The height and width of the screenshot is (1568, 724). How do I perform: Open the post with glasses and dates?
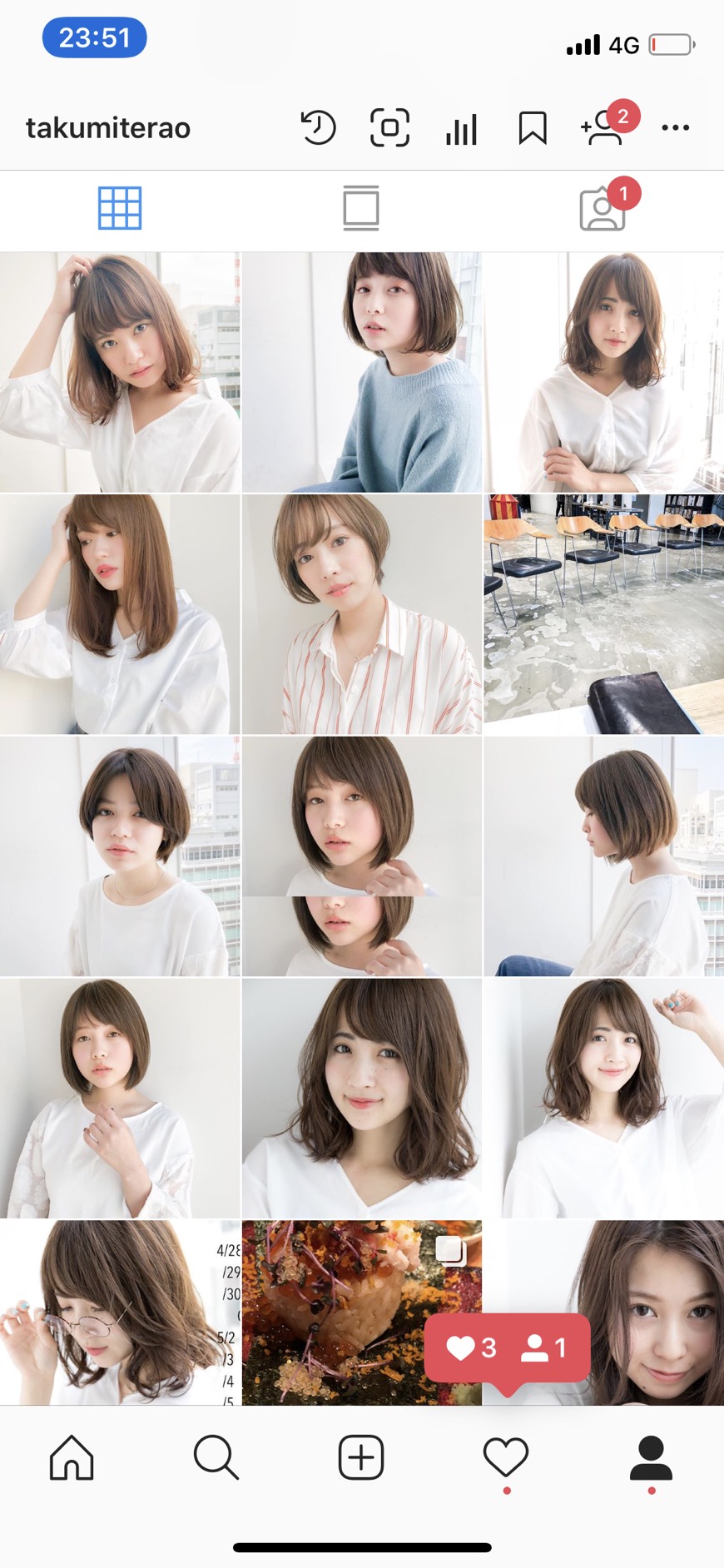click(120, 1312)
